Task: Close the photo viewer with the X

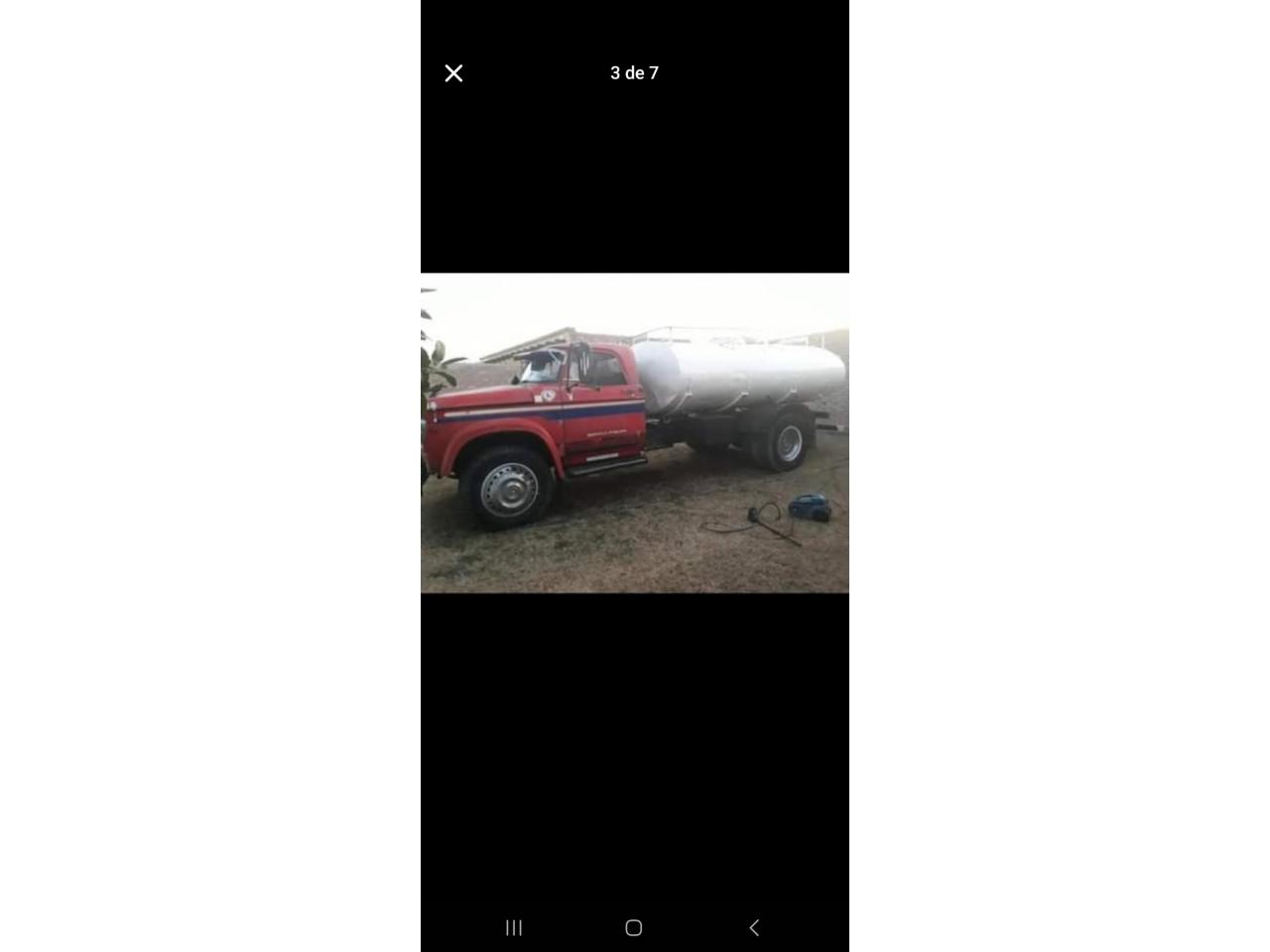Action: point(453,73)
